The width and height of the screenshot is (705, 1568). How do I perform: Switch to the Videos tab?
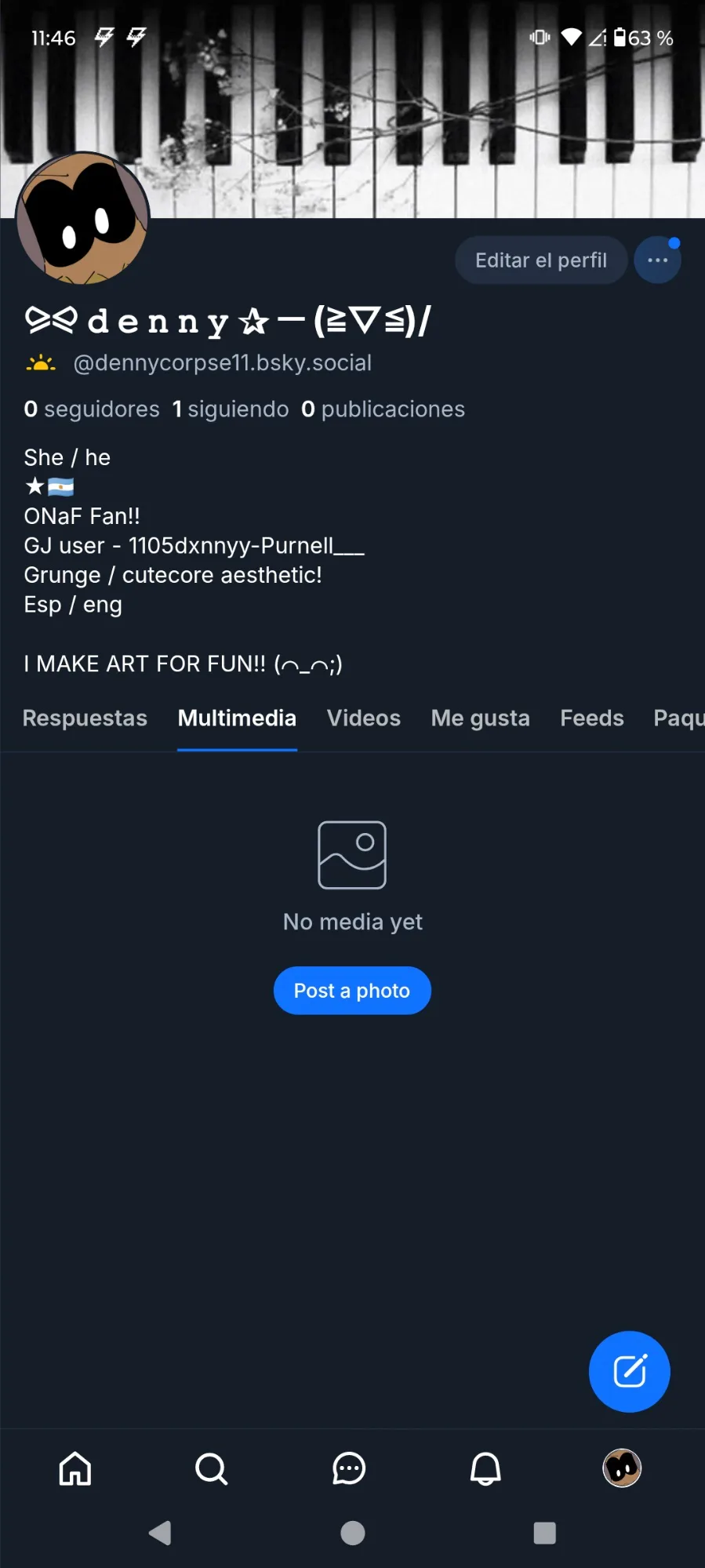[x=364, y=718]
